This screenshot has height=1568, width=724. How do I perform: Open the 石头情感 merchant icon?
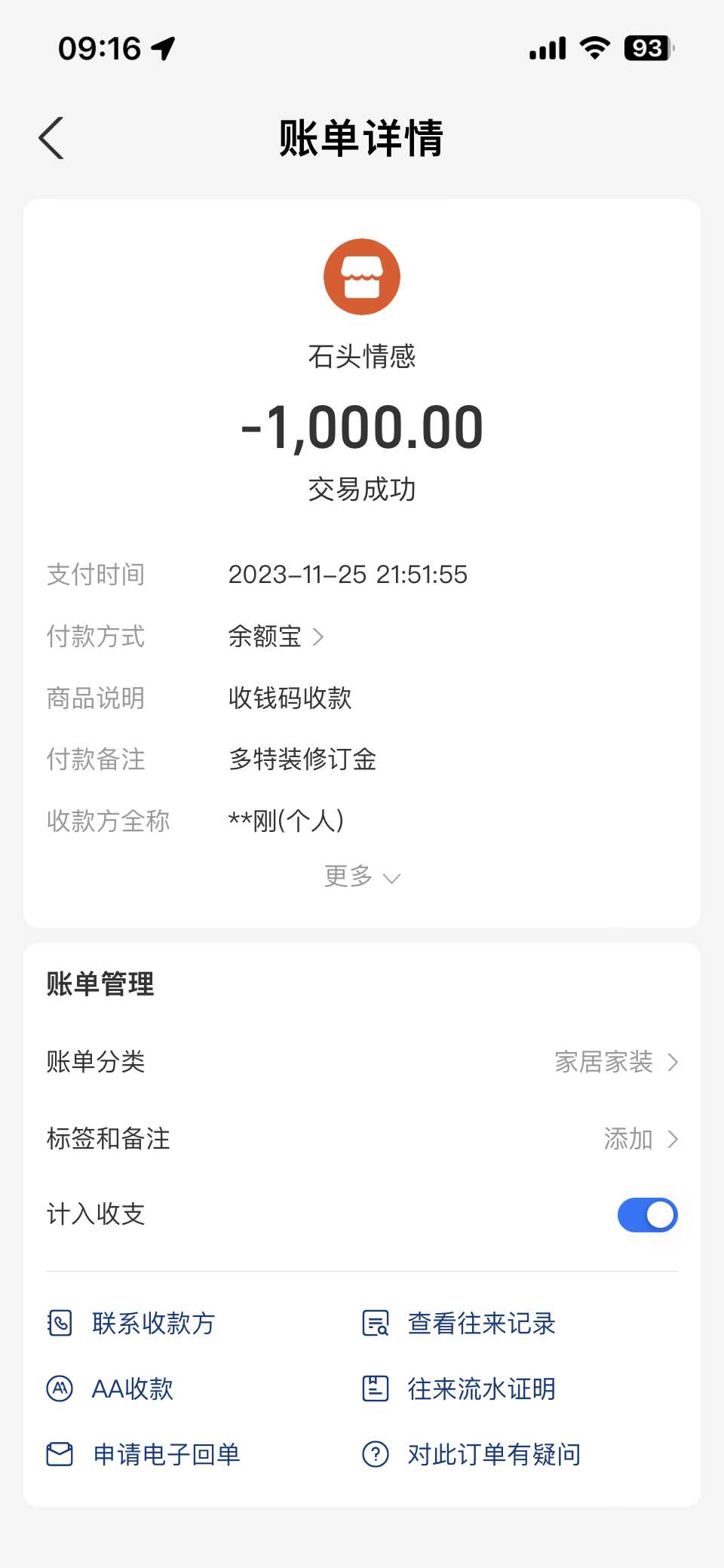click(362, 277)
